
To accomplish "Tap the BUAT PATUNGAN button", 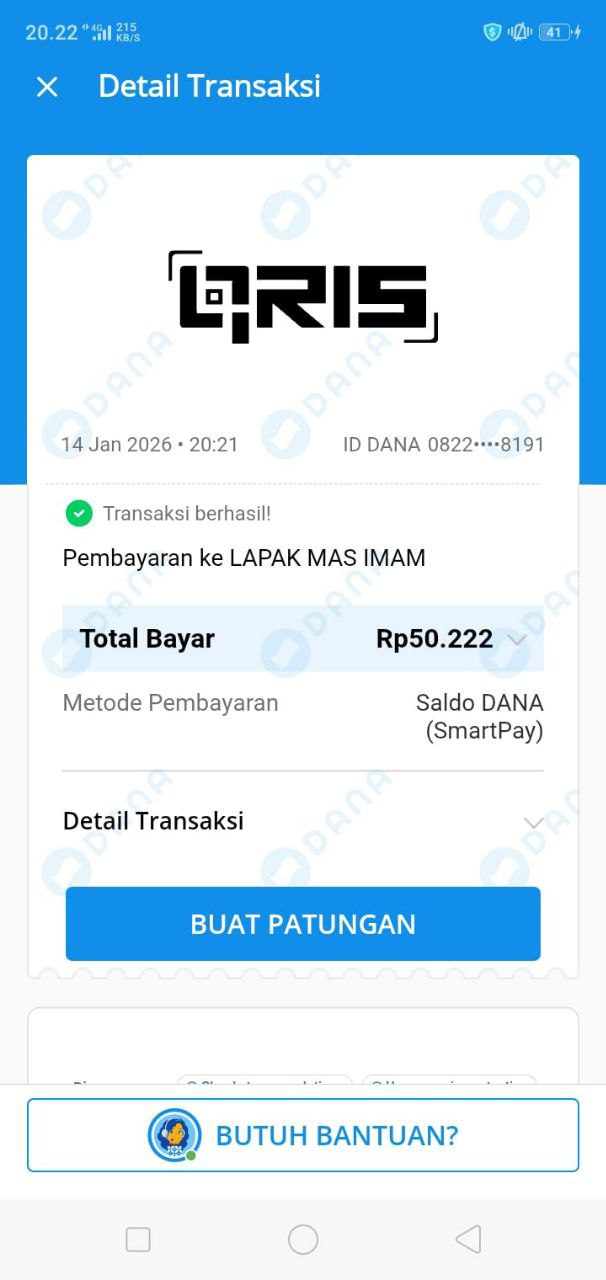I will 303,924.
